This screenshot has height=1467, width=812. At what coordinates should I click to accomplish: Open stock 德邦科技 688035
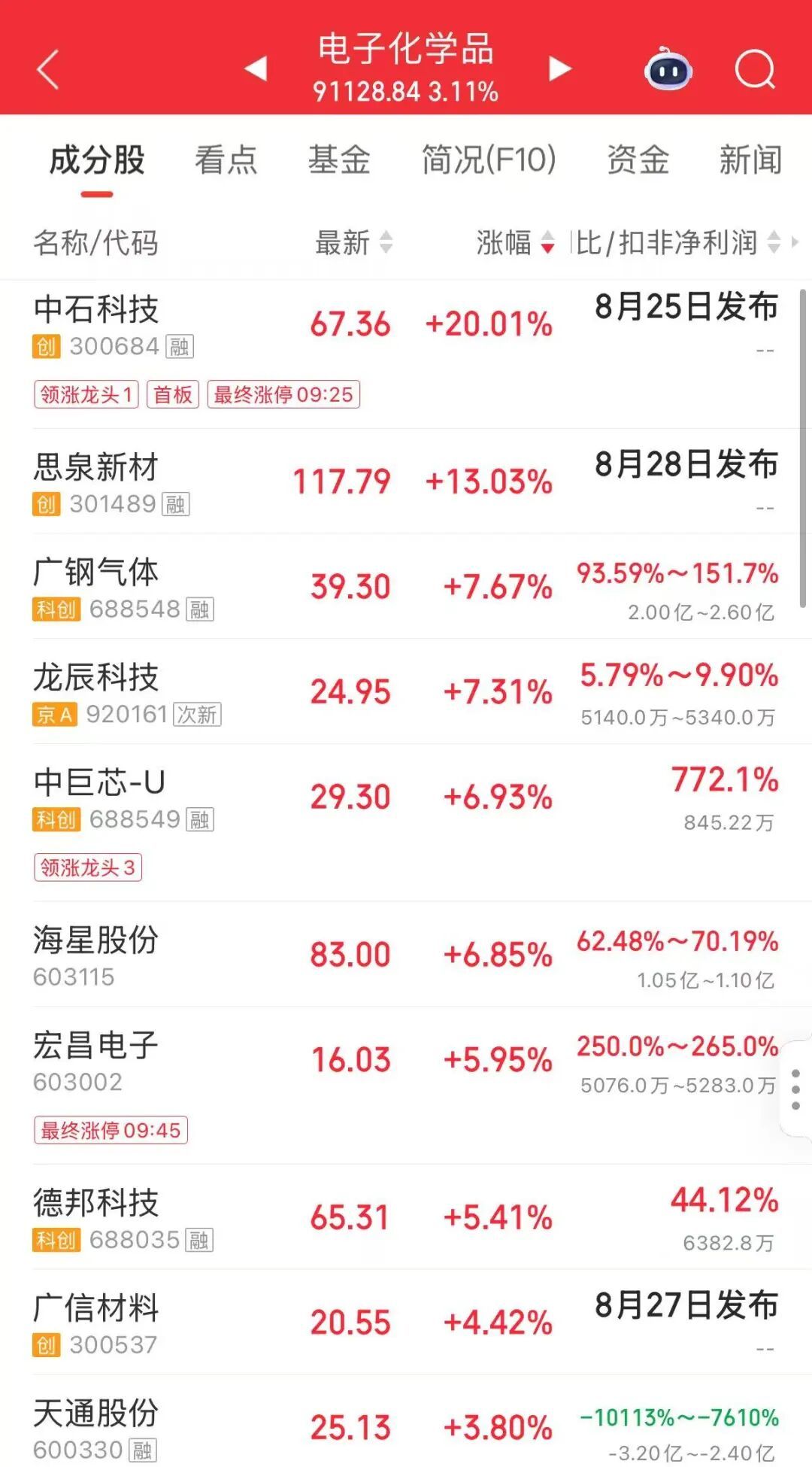pyautogui.click(x=406, y=1217)
